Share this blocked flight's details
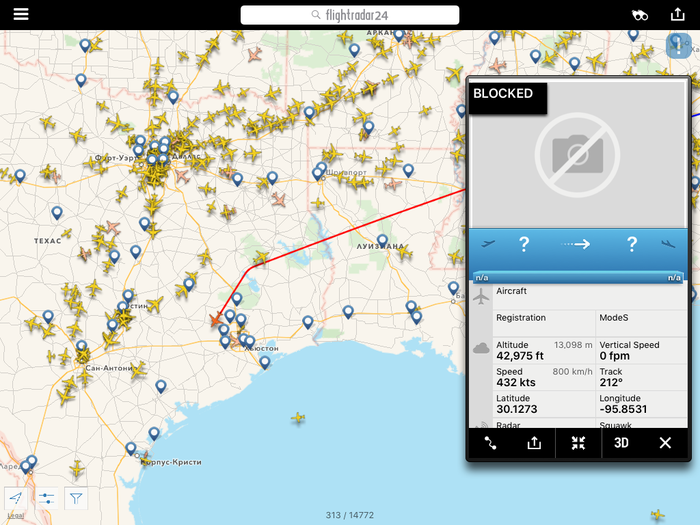Viewport: 700px width, 525px height. click(x=534, y=443)
